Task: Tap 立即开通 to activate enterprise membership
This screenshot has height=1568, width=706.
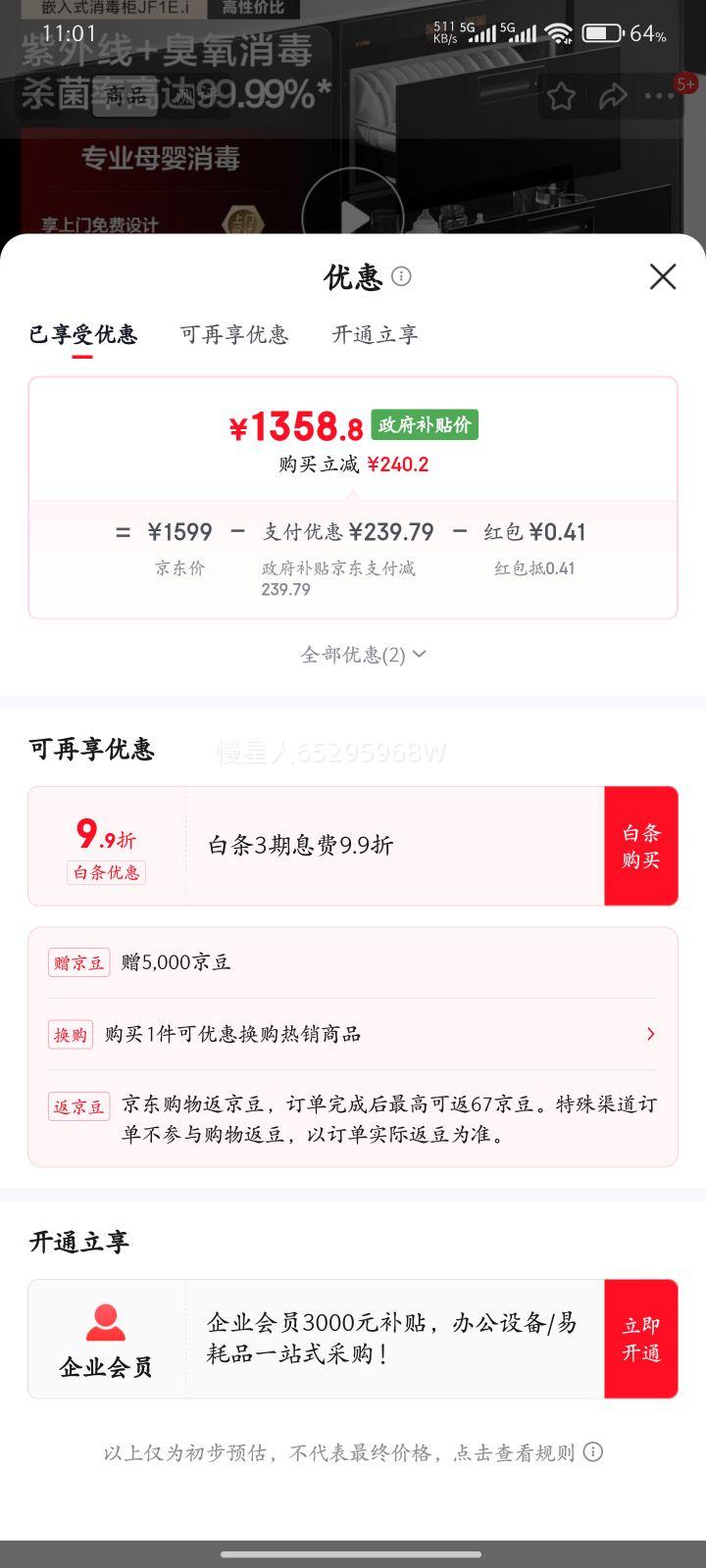Action: coord(641,1338)
